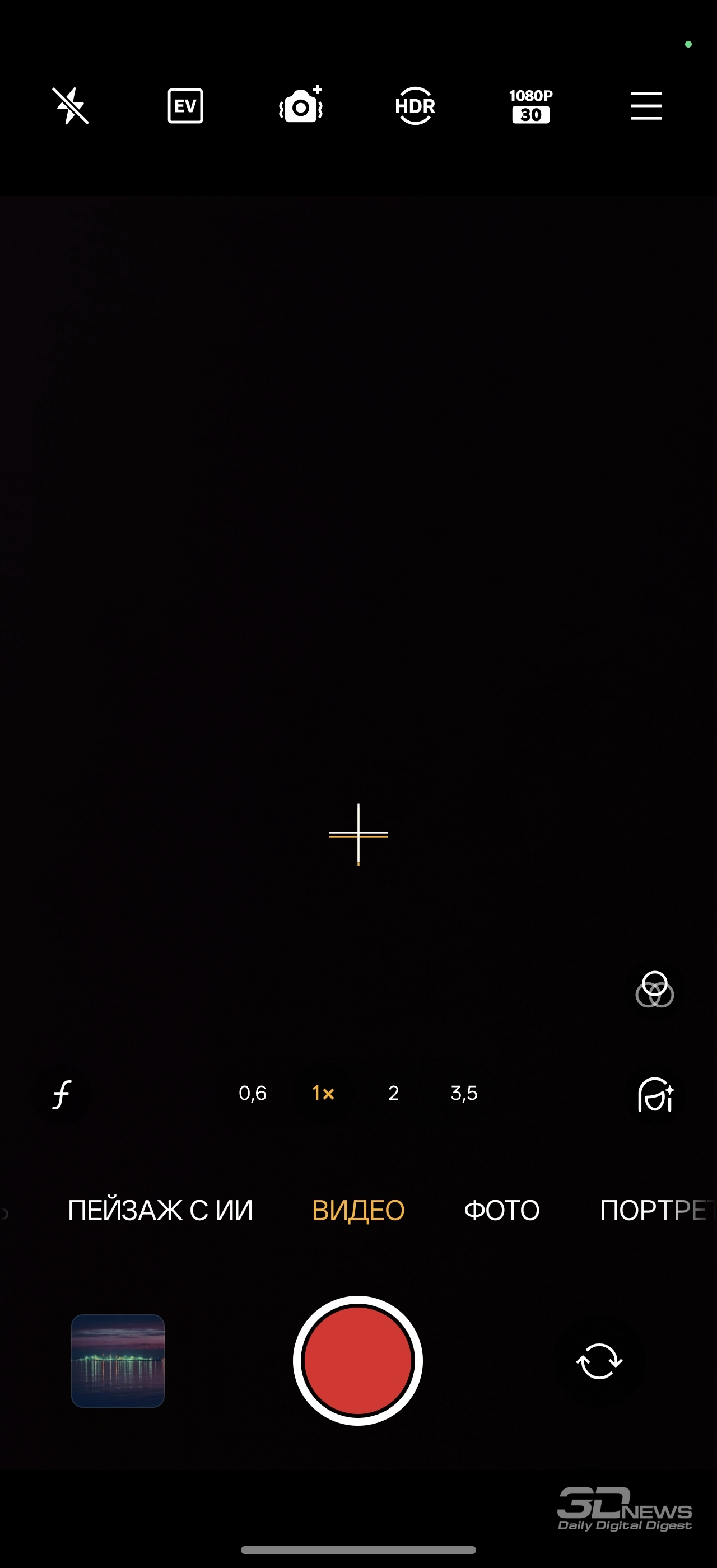
Task: Select 0,6 ultra-wide zoom
Action: [252, 1093]
